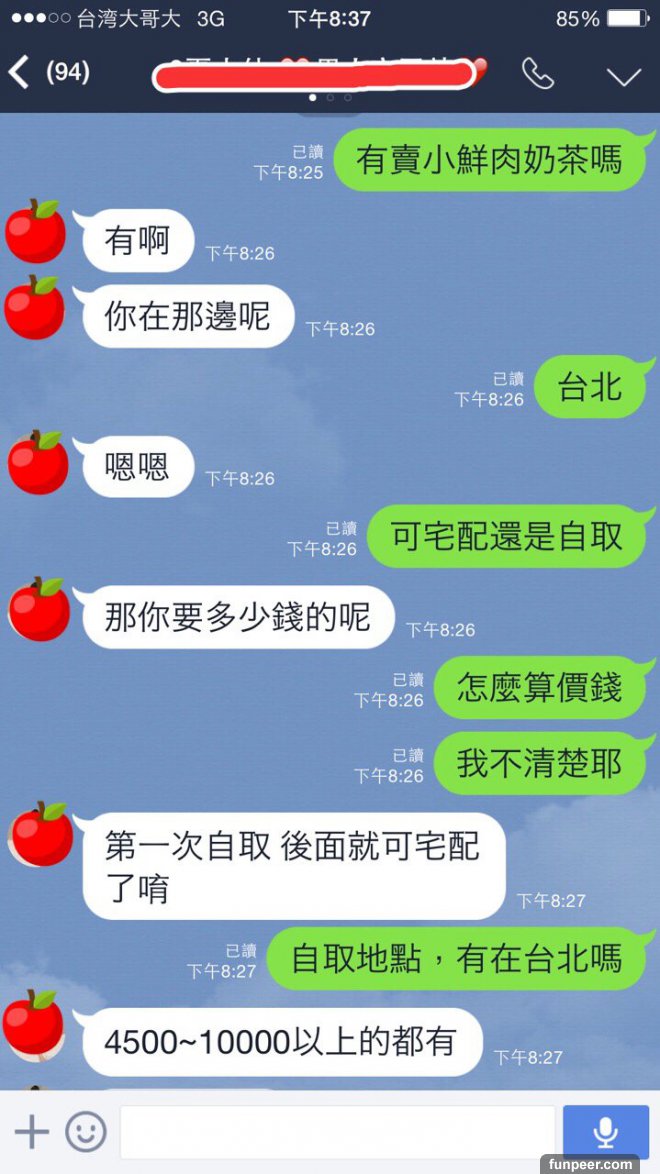
Task: Open apple avatar profile beside 有啊
Action: (x=36, y=232)
